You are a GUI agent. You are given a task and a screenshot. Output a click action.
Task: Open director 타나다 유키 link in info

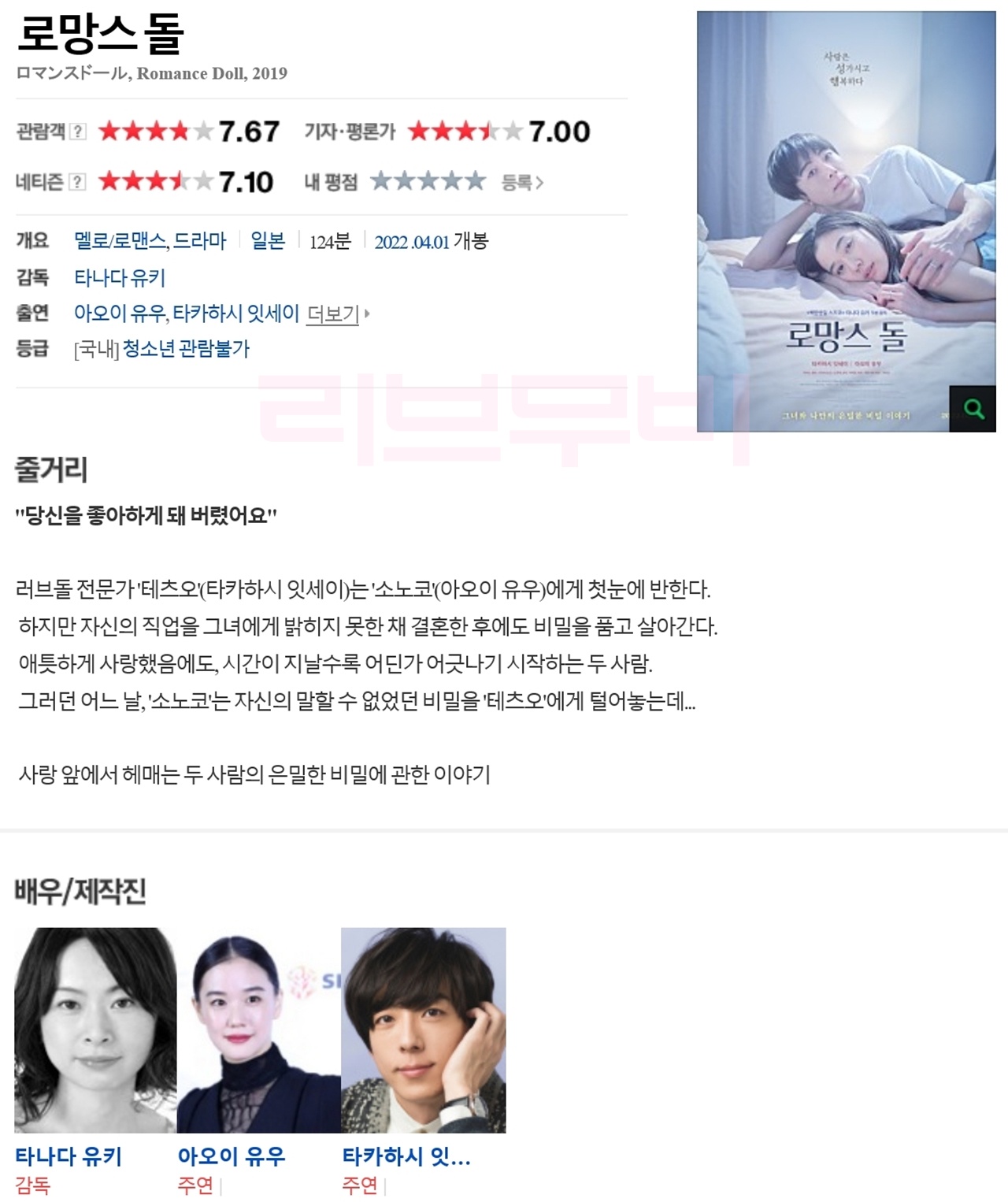120,277
